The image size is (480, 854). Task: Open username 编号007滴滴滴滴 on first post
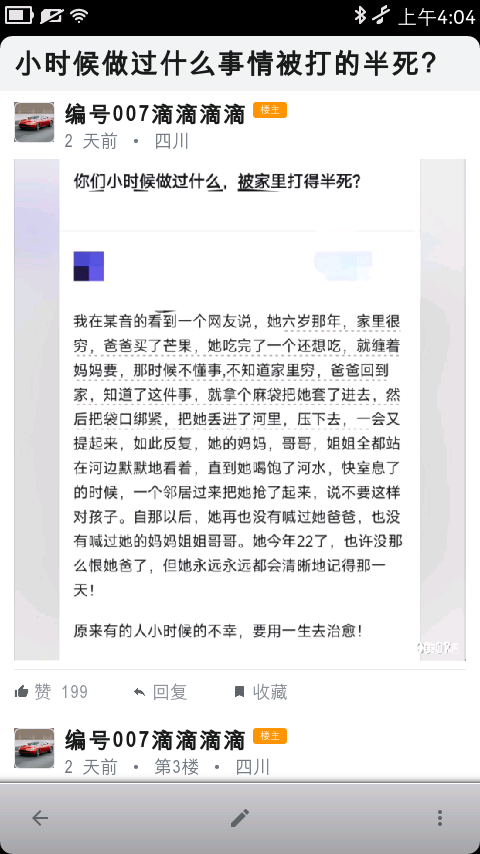coord(155,114)
